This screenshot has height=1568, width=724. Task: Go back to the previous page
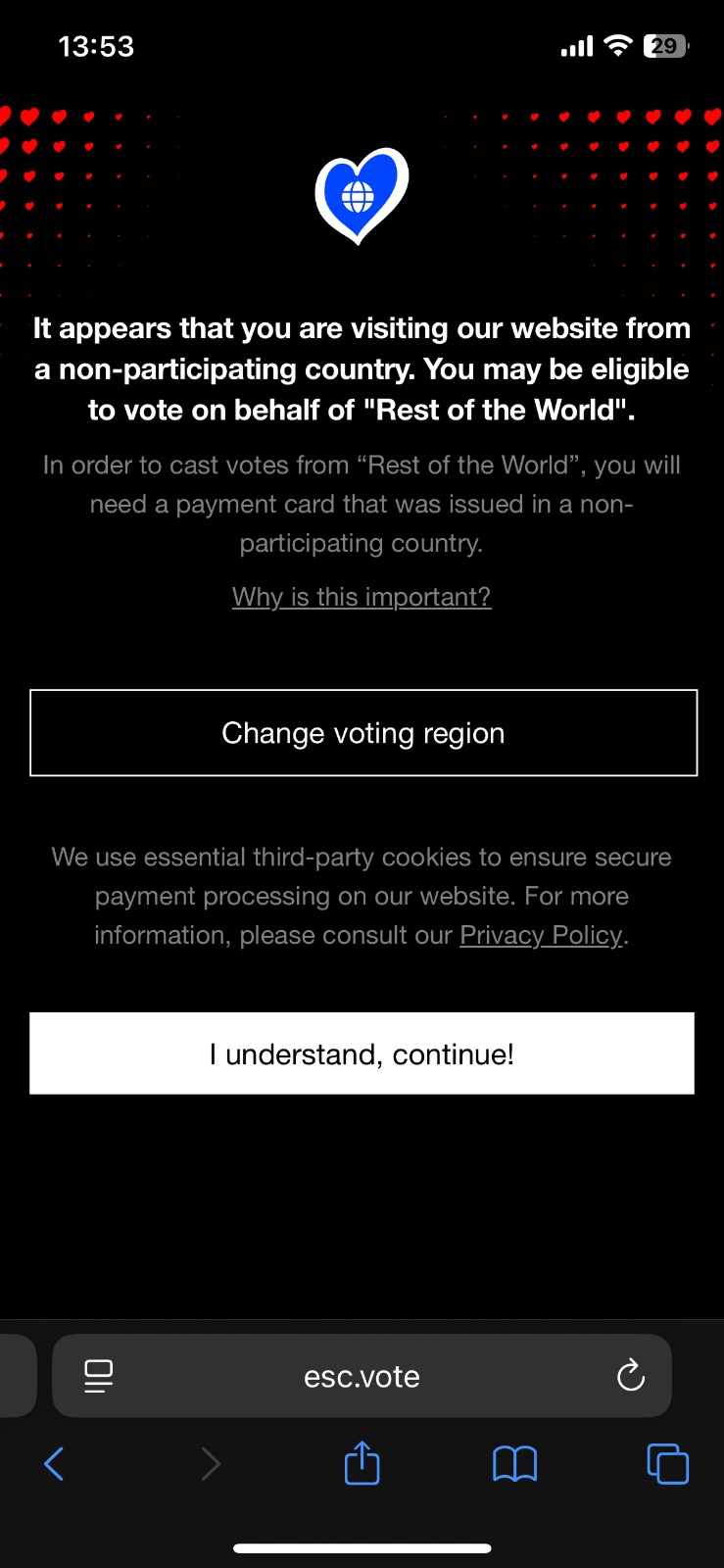[54, 1464]
